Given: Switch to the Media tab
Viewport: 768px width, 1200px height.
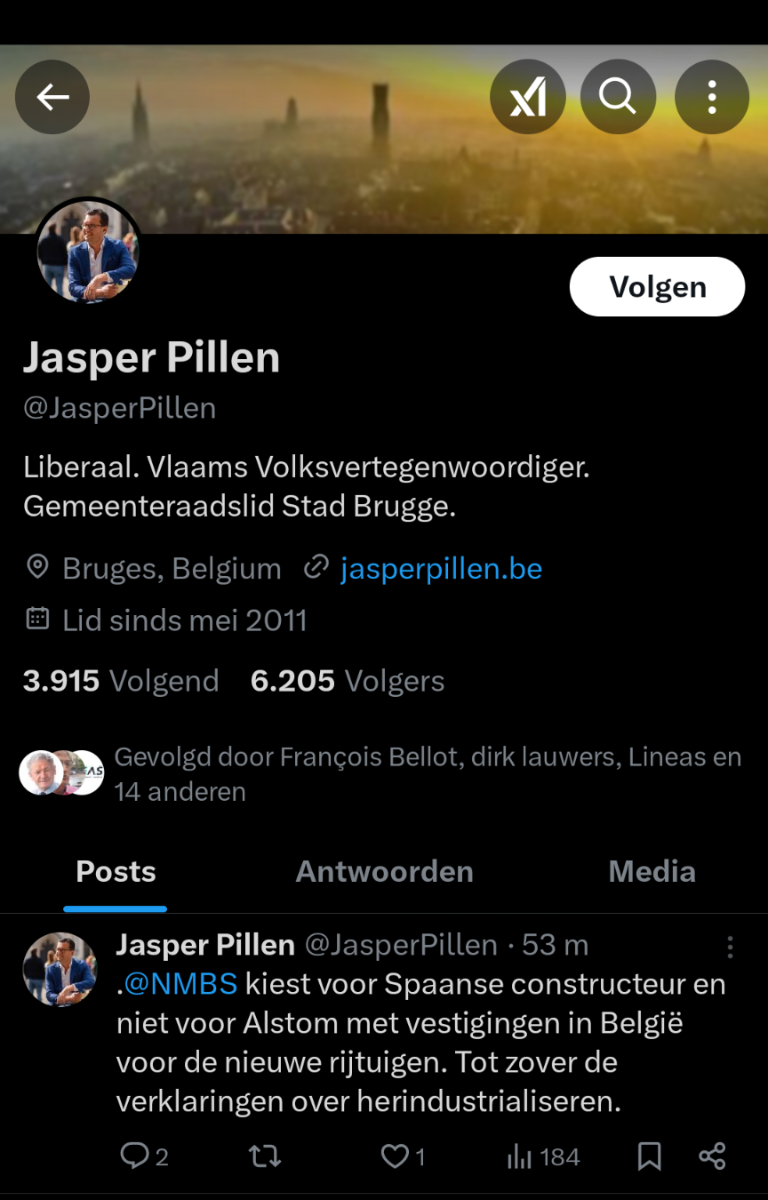Looking at the screenshot, I should [x=651, y=871].
